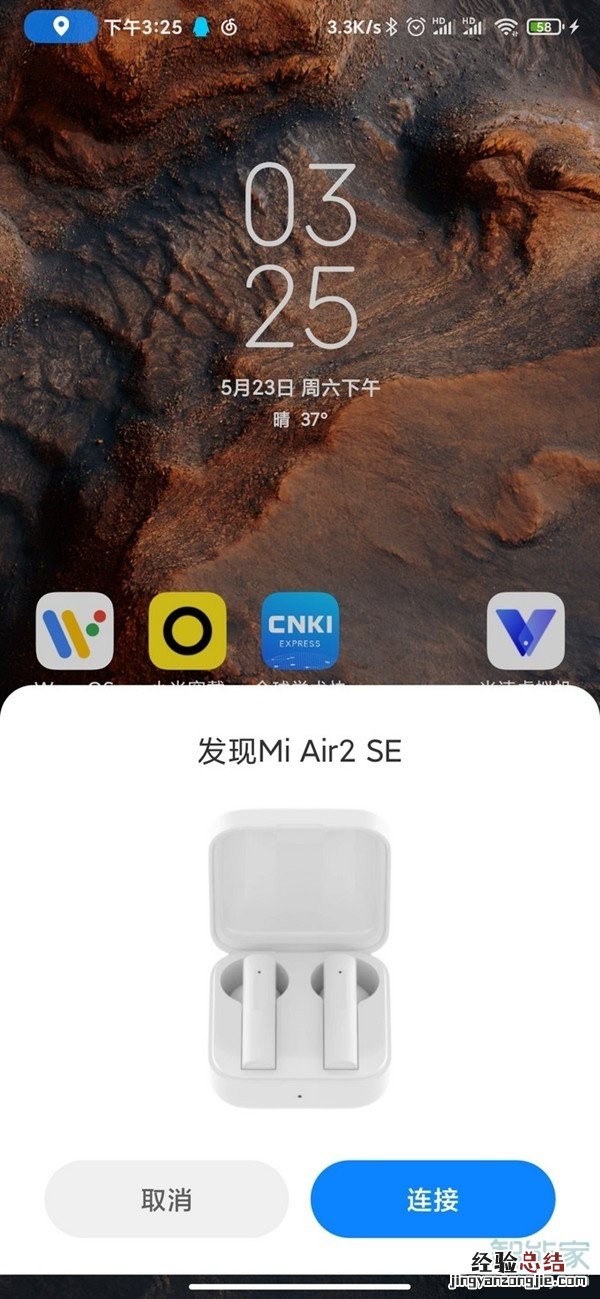Open the yellow circle app icon

click(187, 631)
